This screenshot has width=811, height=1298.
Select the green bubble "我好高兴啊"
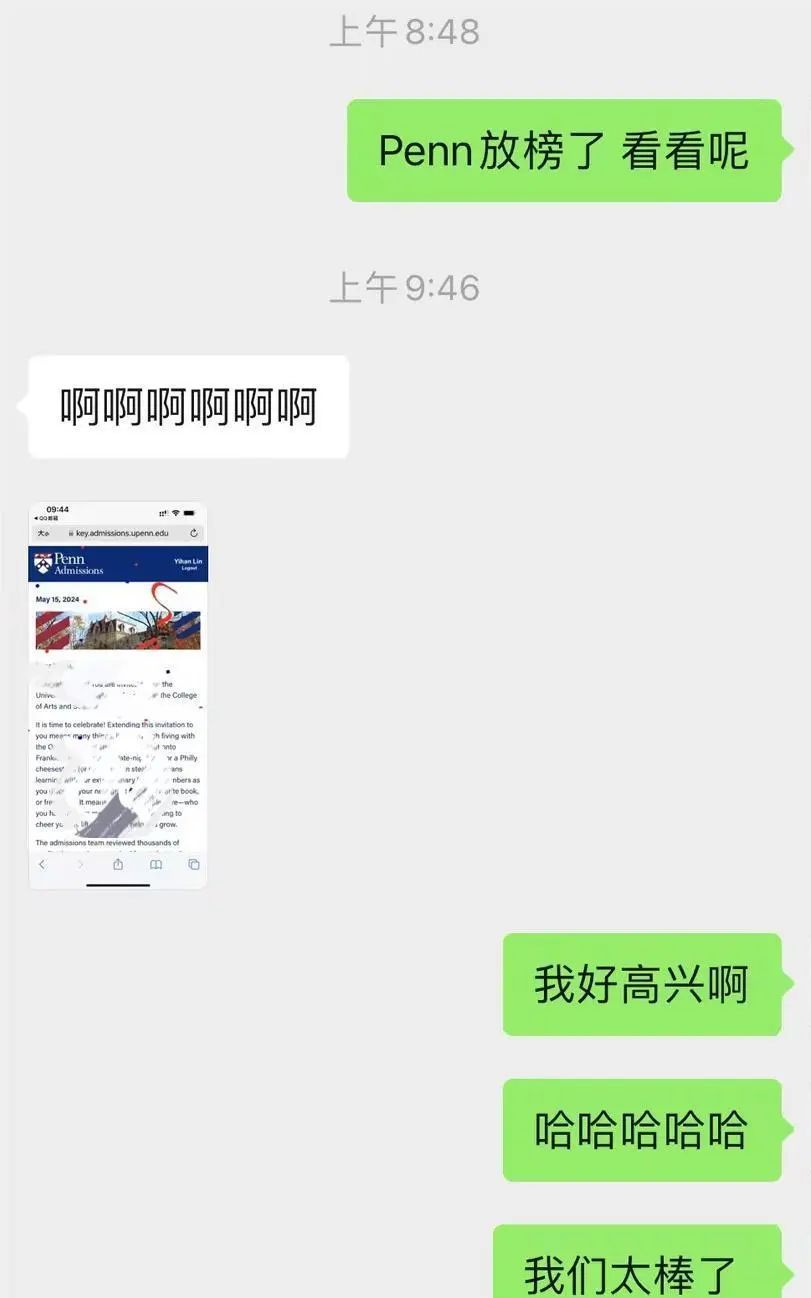(640, 984)
